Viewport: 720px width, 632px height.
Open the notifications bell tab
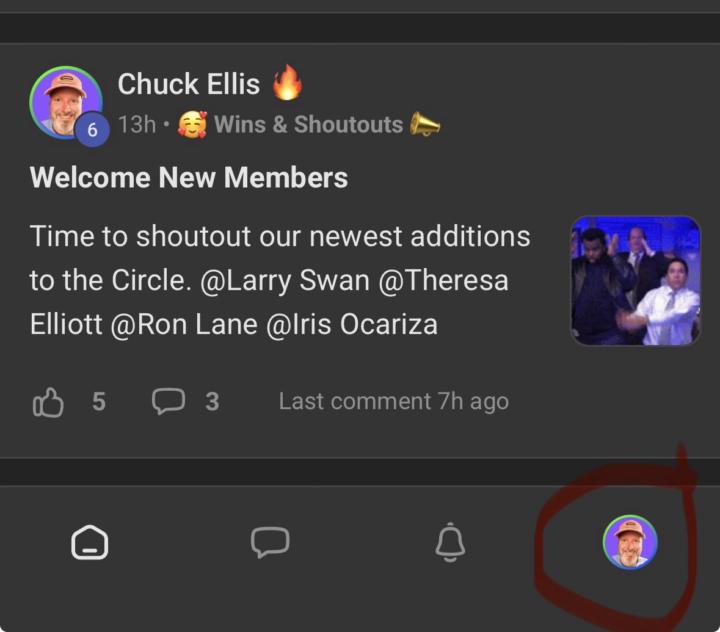tap(450, 542)
